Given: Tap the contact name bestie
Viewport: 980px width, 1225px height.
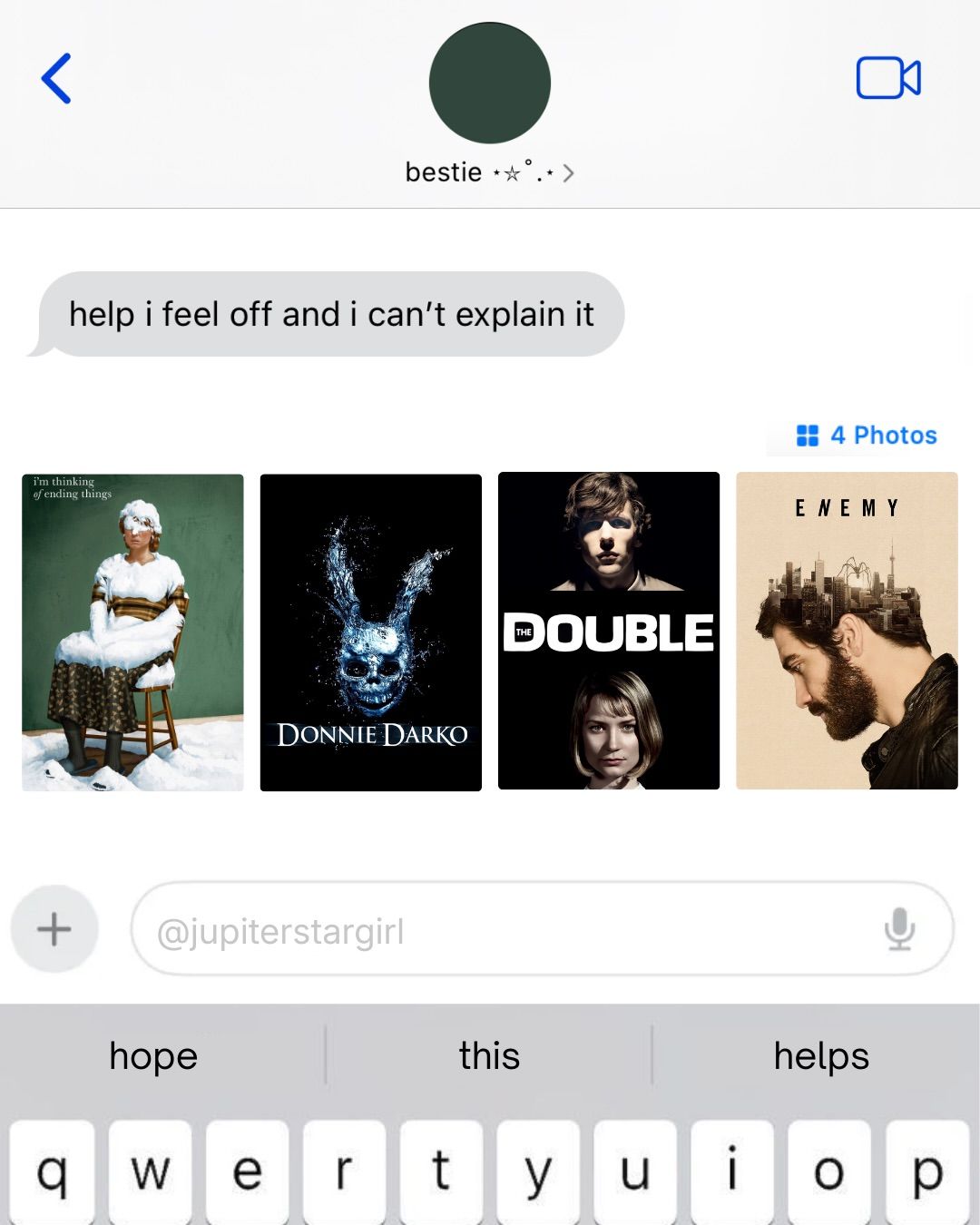Looking at the screenshot, I should click(x=442, y=171).
